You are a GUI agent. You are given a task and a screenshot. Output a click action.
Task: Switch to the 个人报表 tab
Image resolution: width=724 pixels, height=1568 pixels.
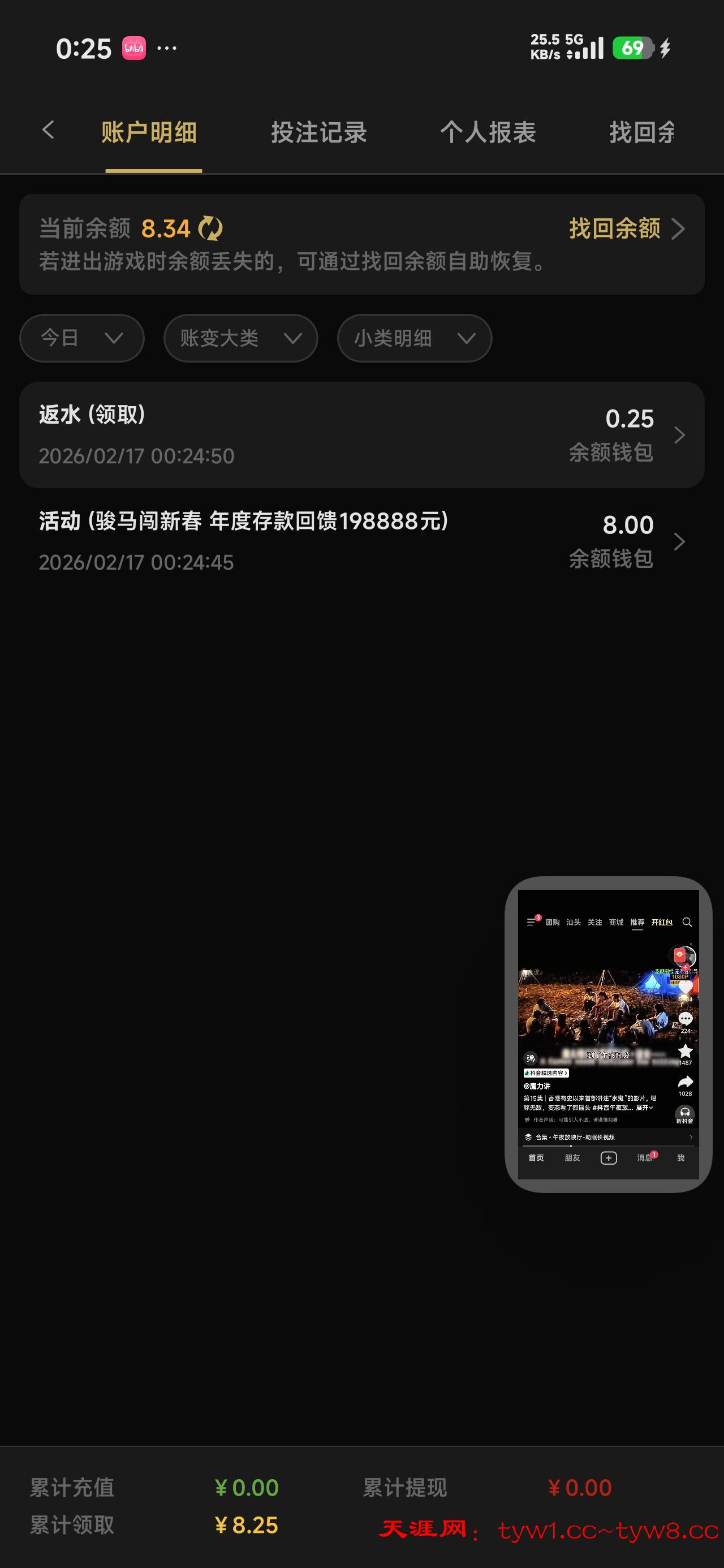point(488,133)
